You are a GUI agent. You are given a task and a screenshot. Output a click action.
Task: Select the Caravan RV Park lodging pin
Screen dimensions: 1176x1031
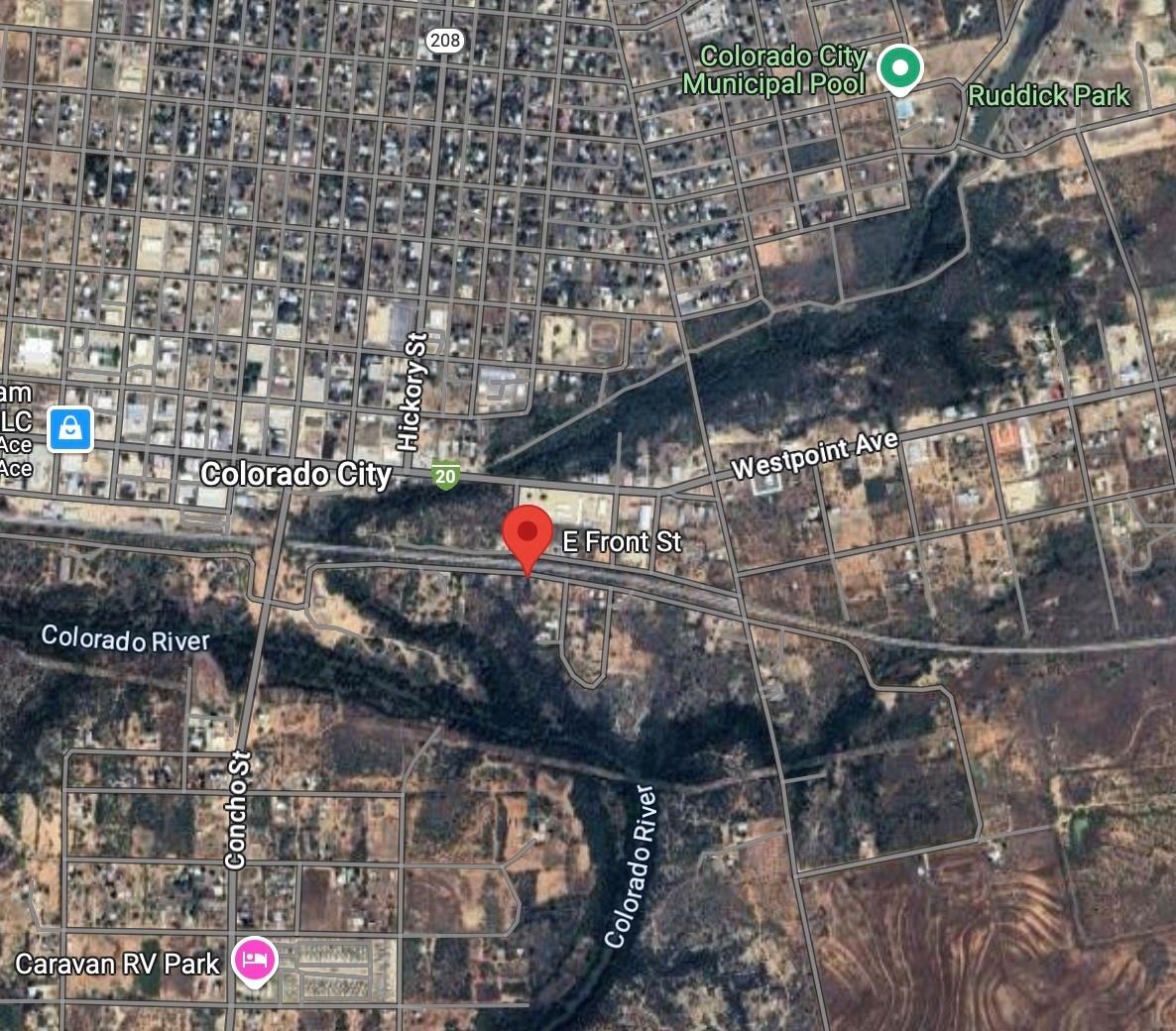pyautogui.click(x=254, y=960)
